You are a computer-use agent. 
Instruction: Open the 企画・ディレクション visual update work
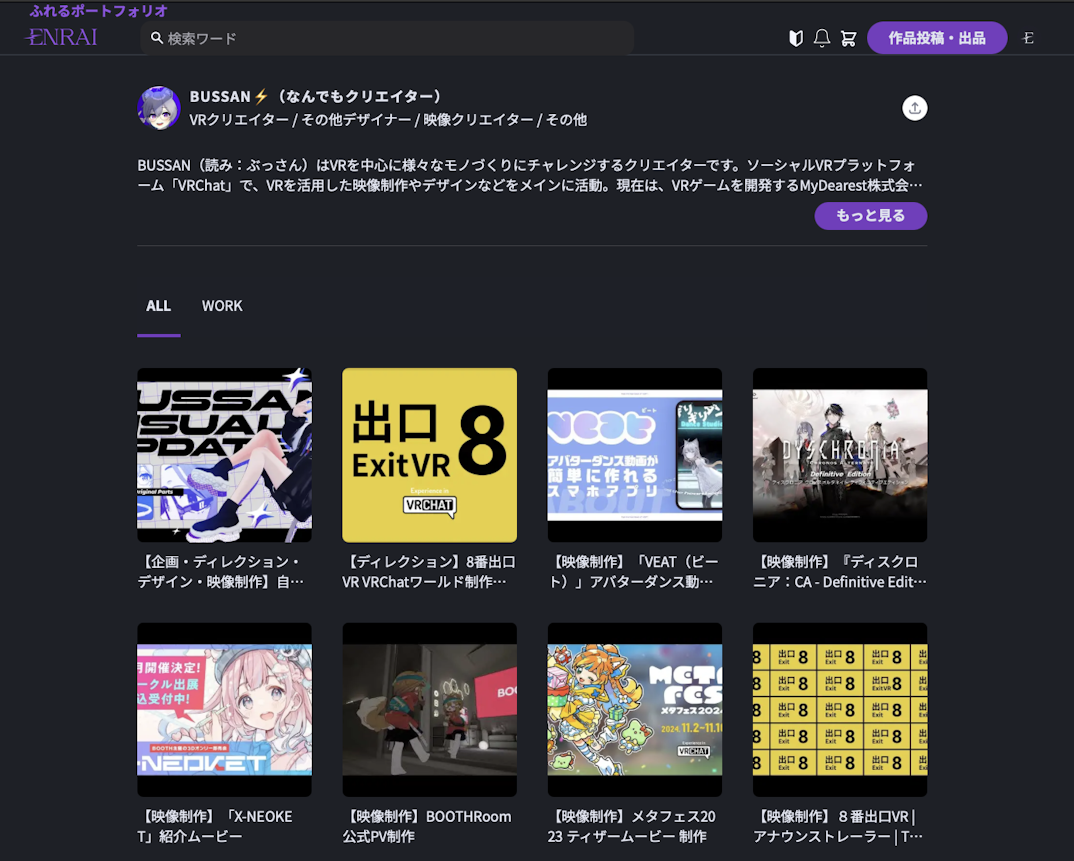[224, 455]
